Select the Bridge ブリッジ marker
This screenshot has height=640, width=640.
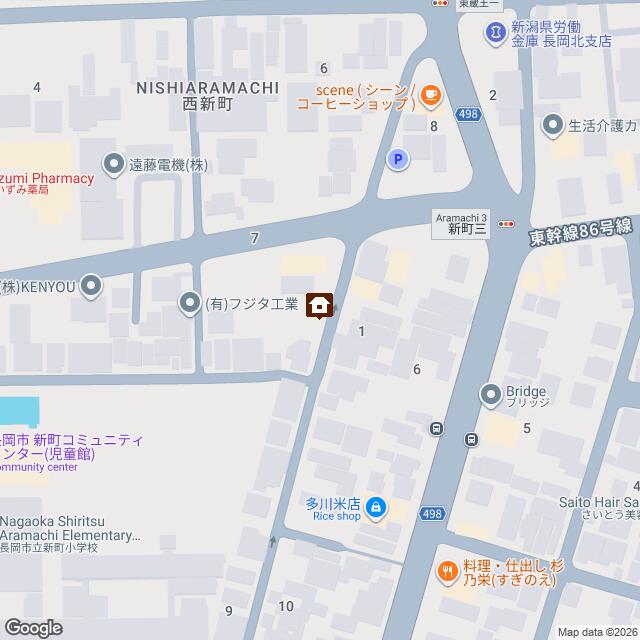pyautogui.click(x=491, y=396)
